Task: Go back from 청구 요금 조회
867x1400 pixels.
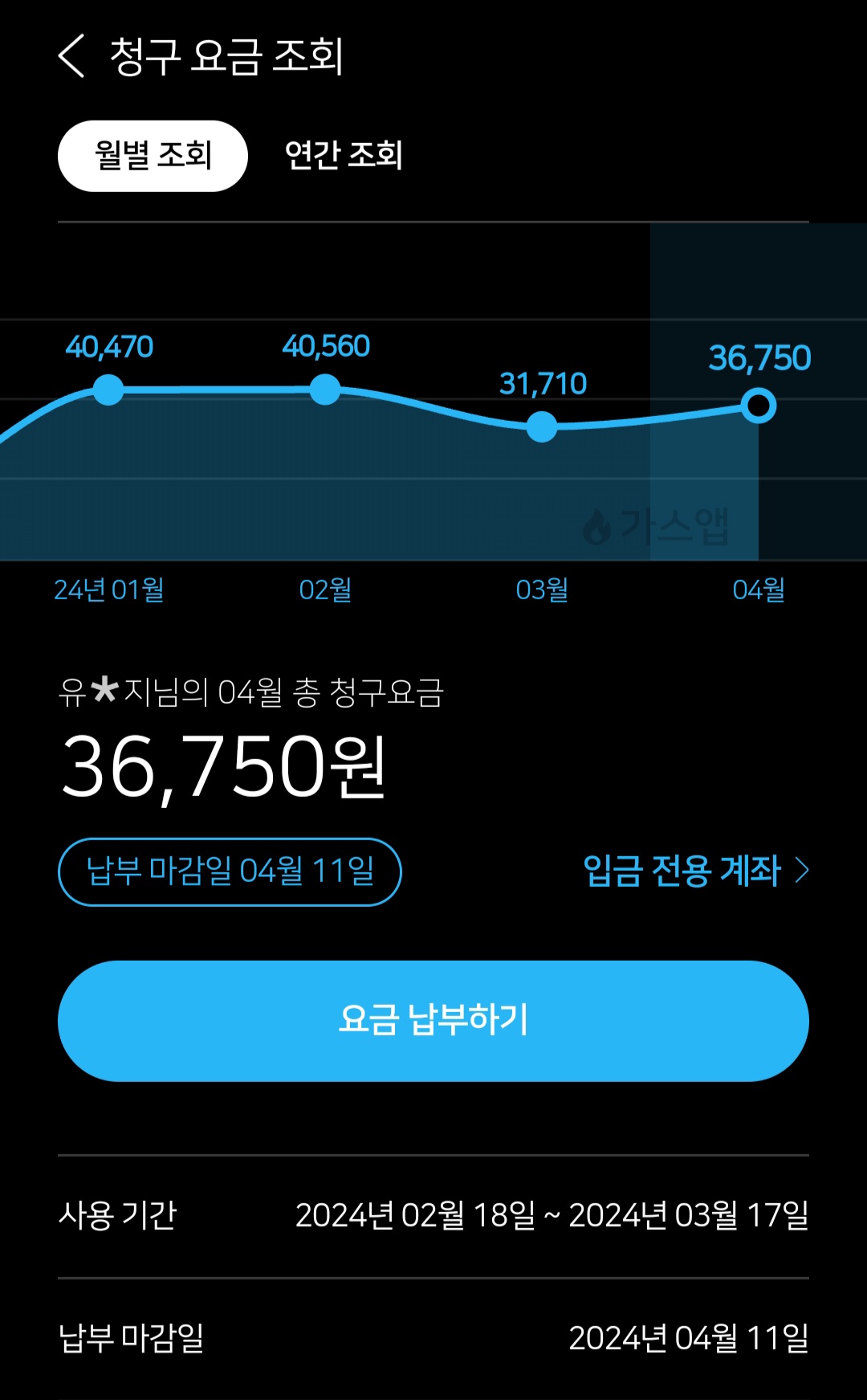Action: tap(72, 56)
